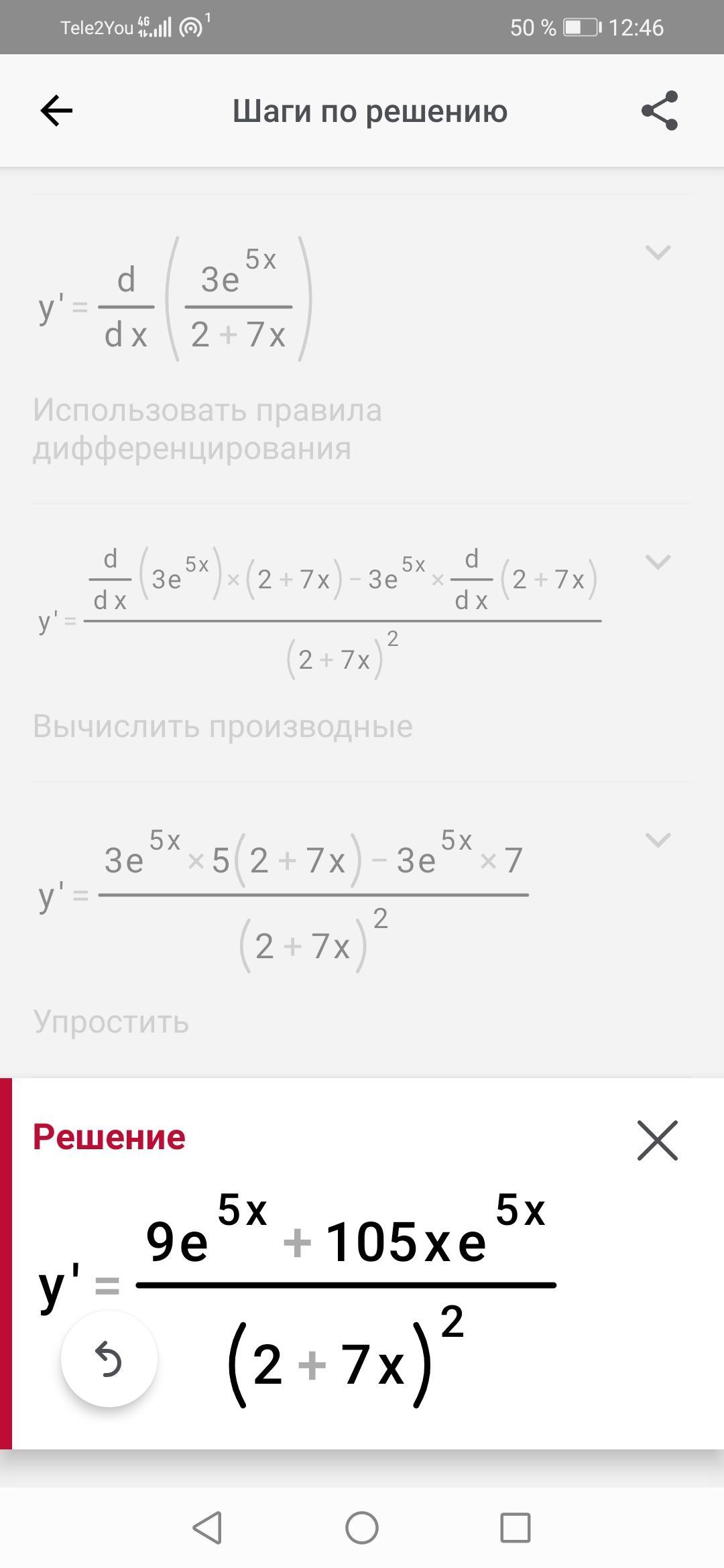
Task: Share the solution steps
Action: pyautogui.click(x=660, y=111)
